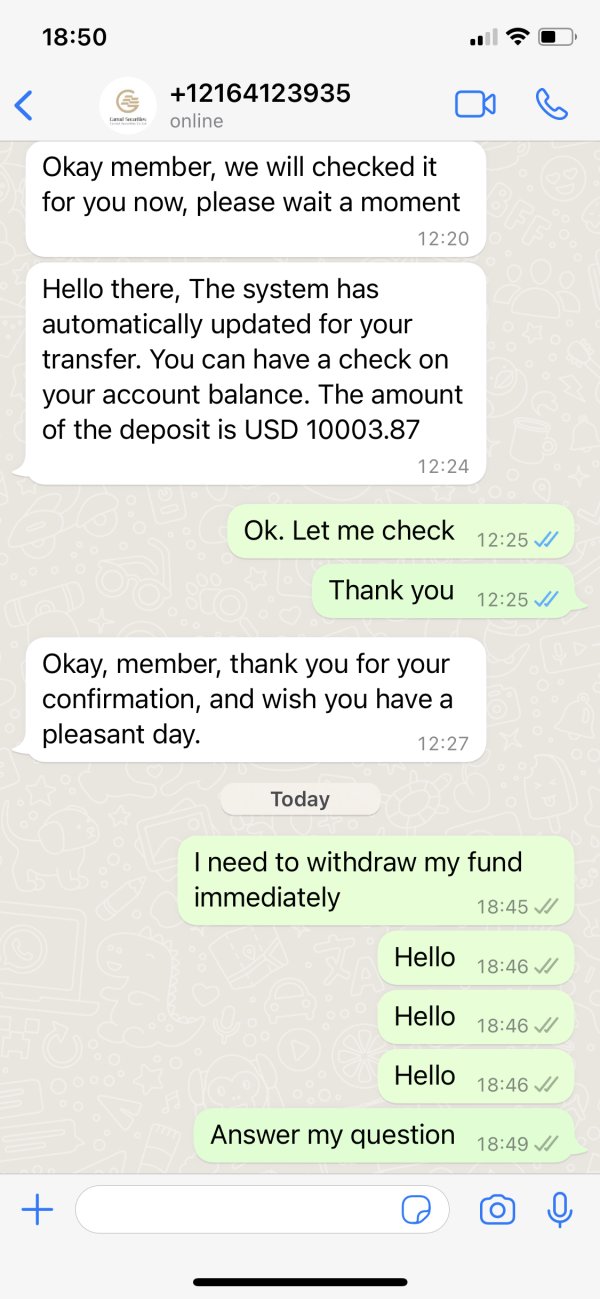Start a video call with this contact
The width and height of the screenshot is (600, 1299).
(475, 104)
